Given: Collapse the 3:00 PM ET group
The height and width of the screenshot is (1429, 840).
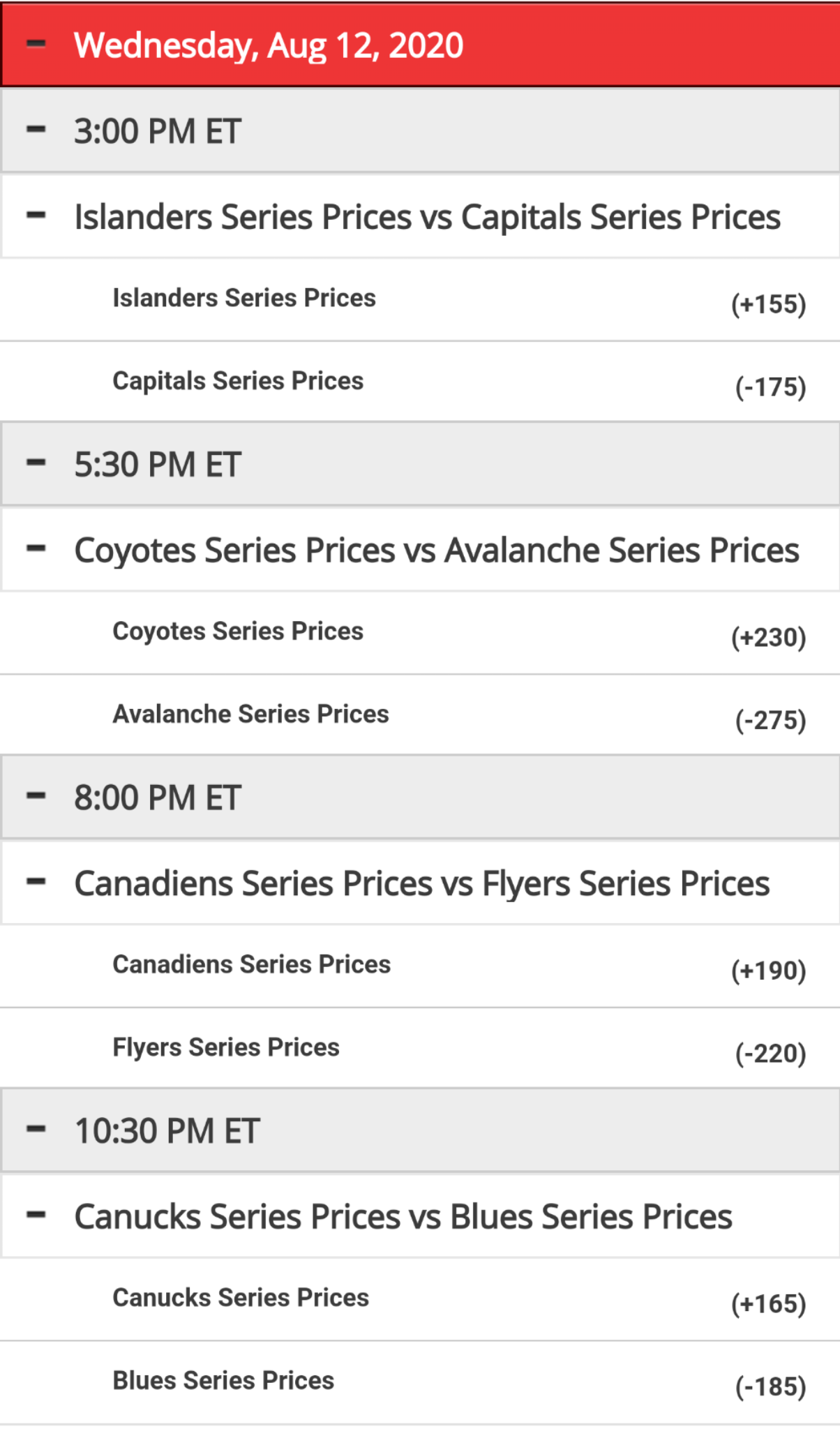Looking at the screenshot, I should pyautogui.click(x=420, y=130).
